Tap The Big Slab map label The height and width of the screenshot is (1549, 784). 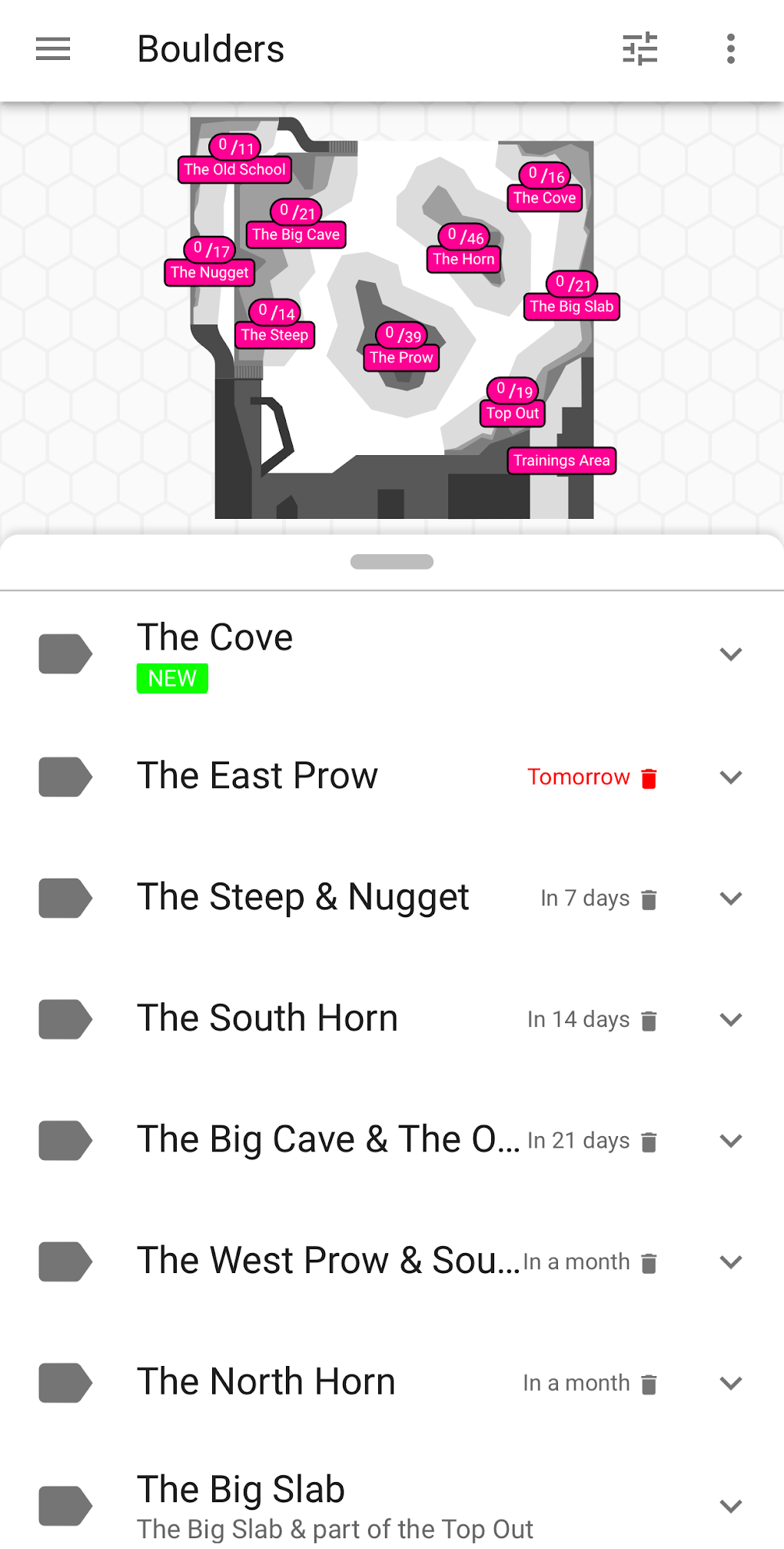pyautogui.click(x=572, y=306)
